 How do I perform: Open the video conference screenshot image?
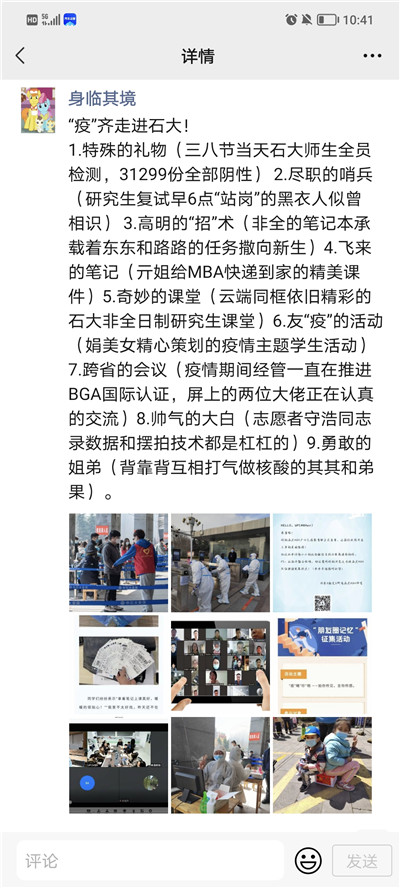[118, 766]
